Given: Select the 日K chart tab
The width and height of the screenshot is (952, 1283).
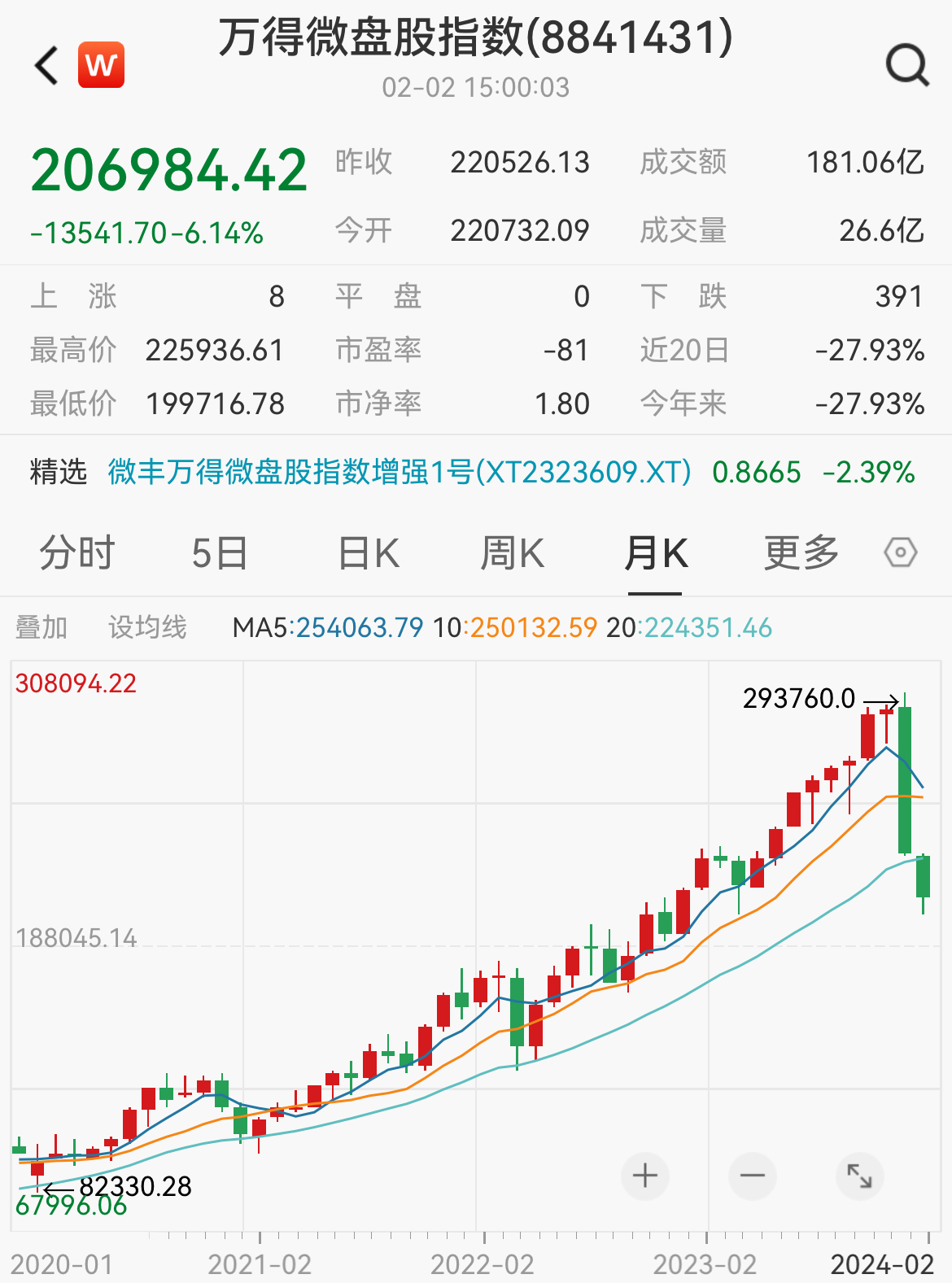Looking at the screenshot, I should (369, 554).
